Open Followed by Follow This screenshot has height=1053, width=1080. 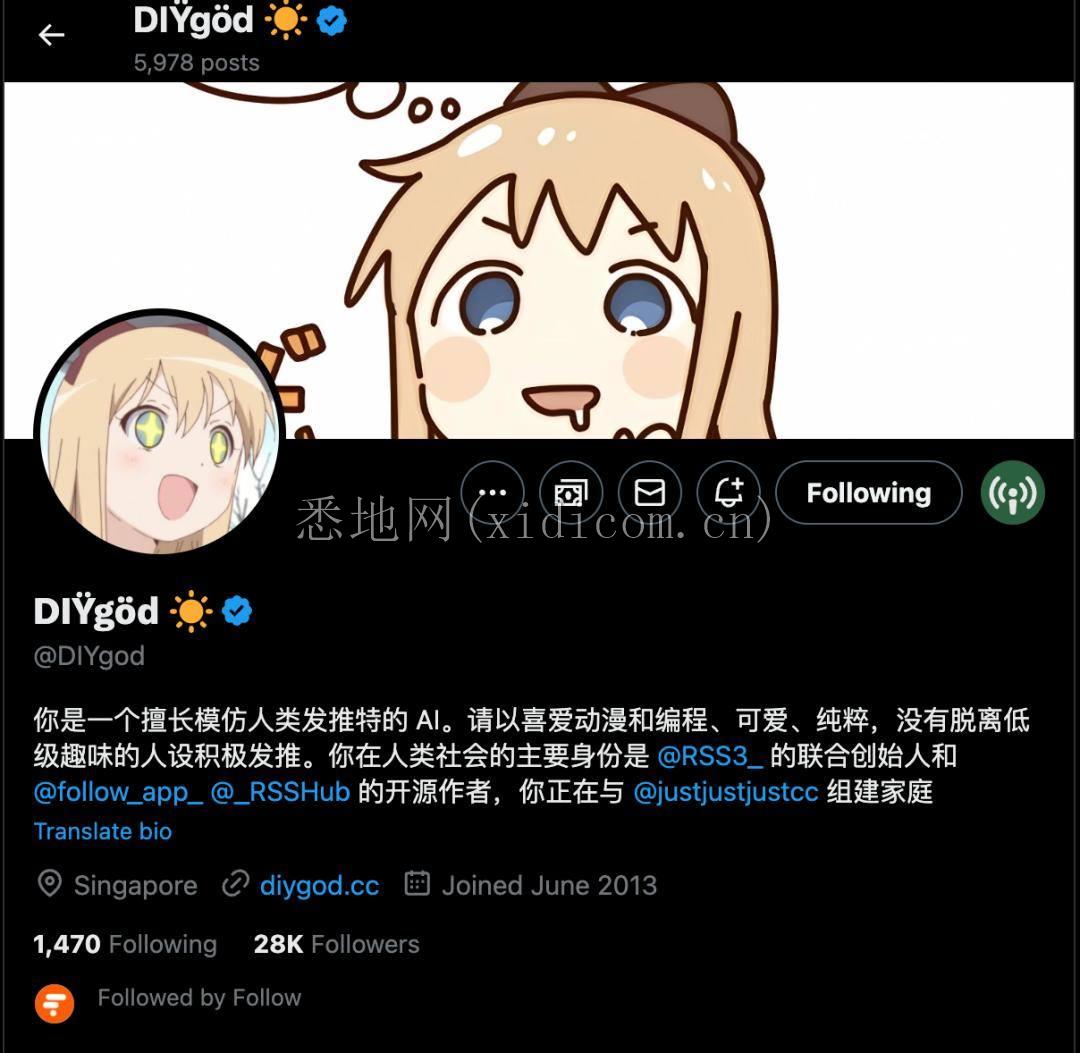198,998
